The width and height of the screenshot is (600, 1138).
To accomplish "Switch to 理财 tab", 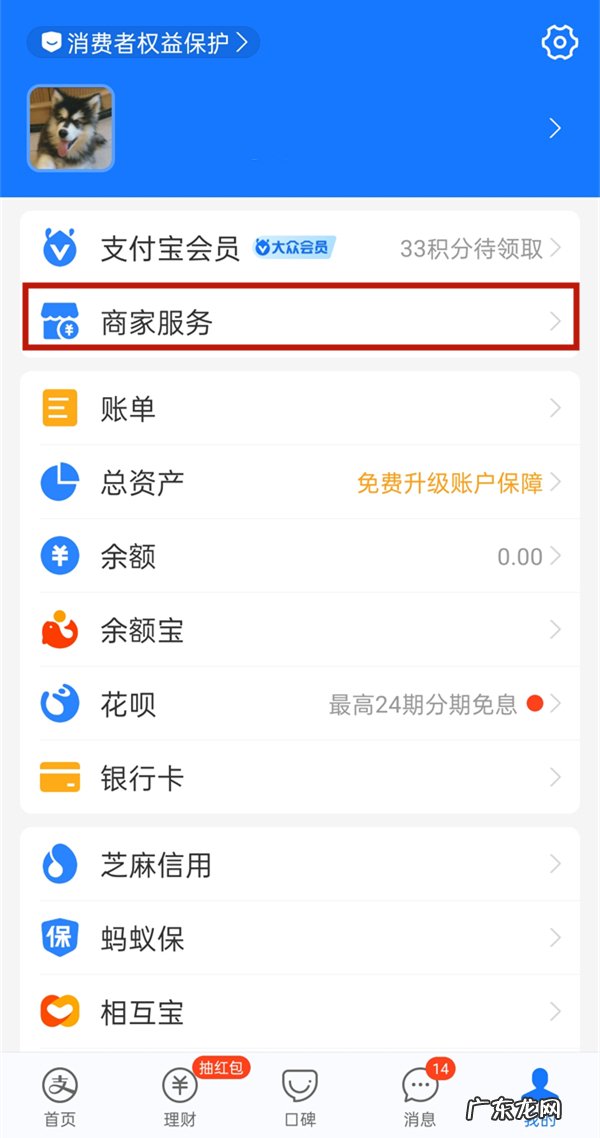I will pos(180,1095).
